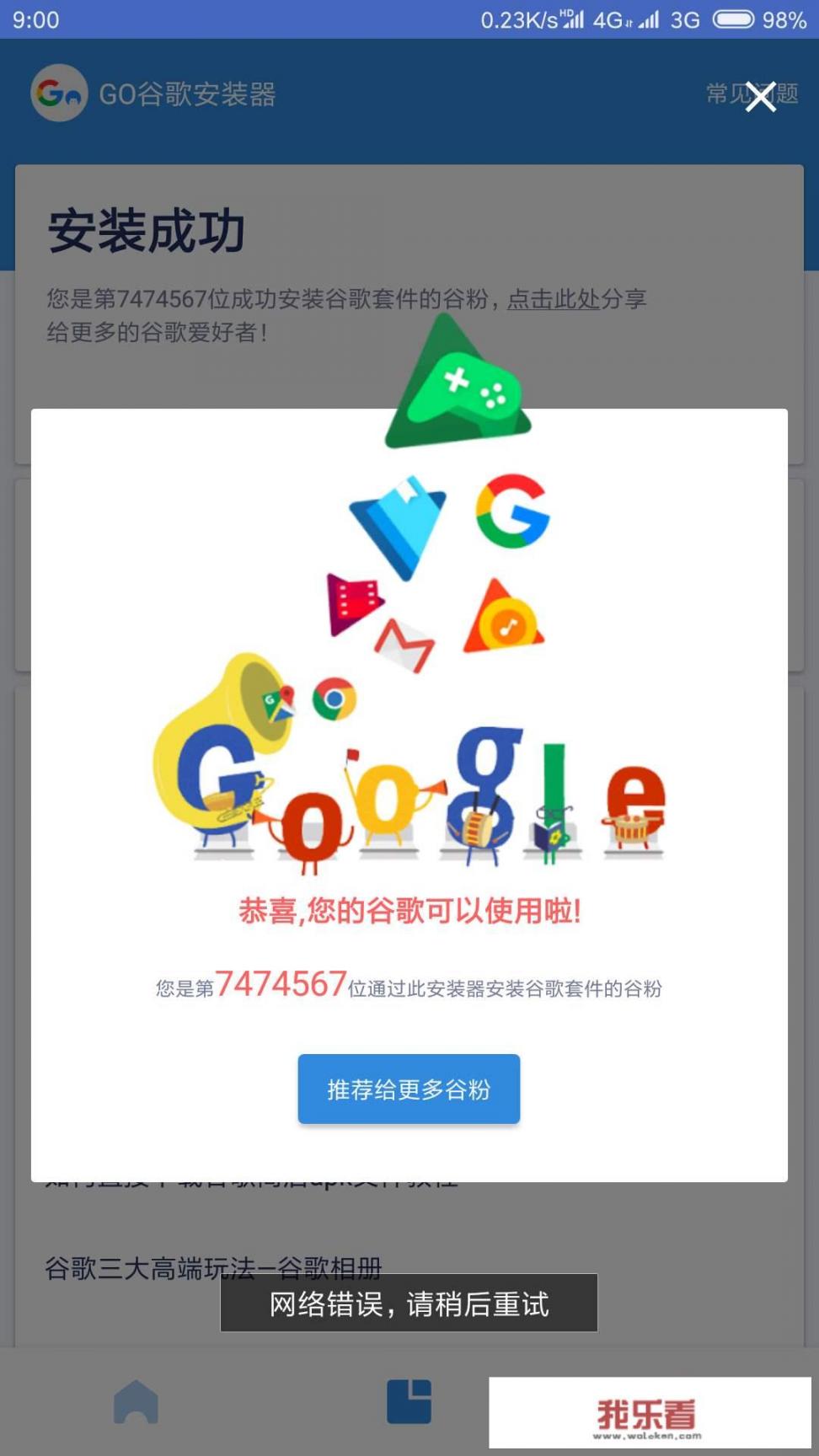Switch to the home tab
The image size is (819, 1456).
pyautogui.click(x=136, y=1402)
